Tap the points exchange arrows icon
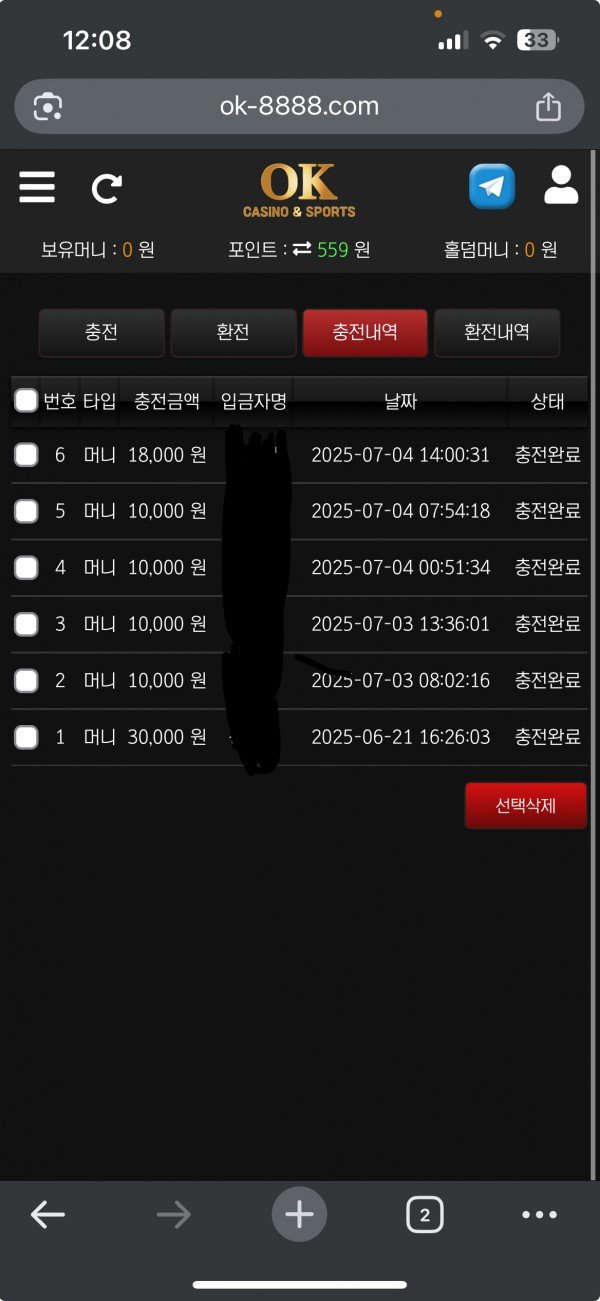600x1301 pixels. tap(302, 249)
